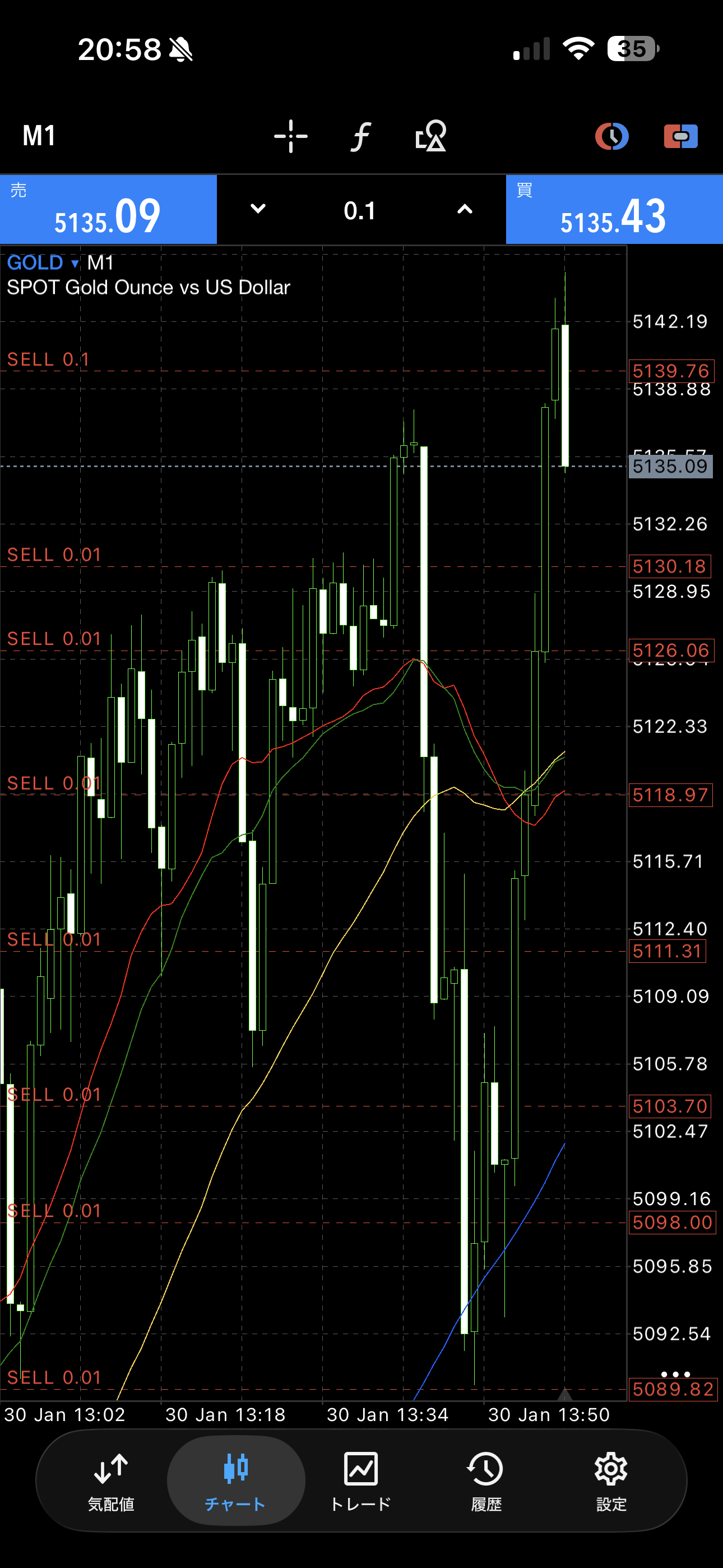The image size is (723, 1568).
Task: Decrease the lot volume
Action: click(258, 209)
